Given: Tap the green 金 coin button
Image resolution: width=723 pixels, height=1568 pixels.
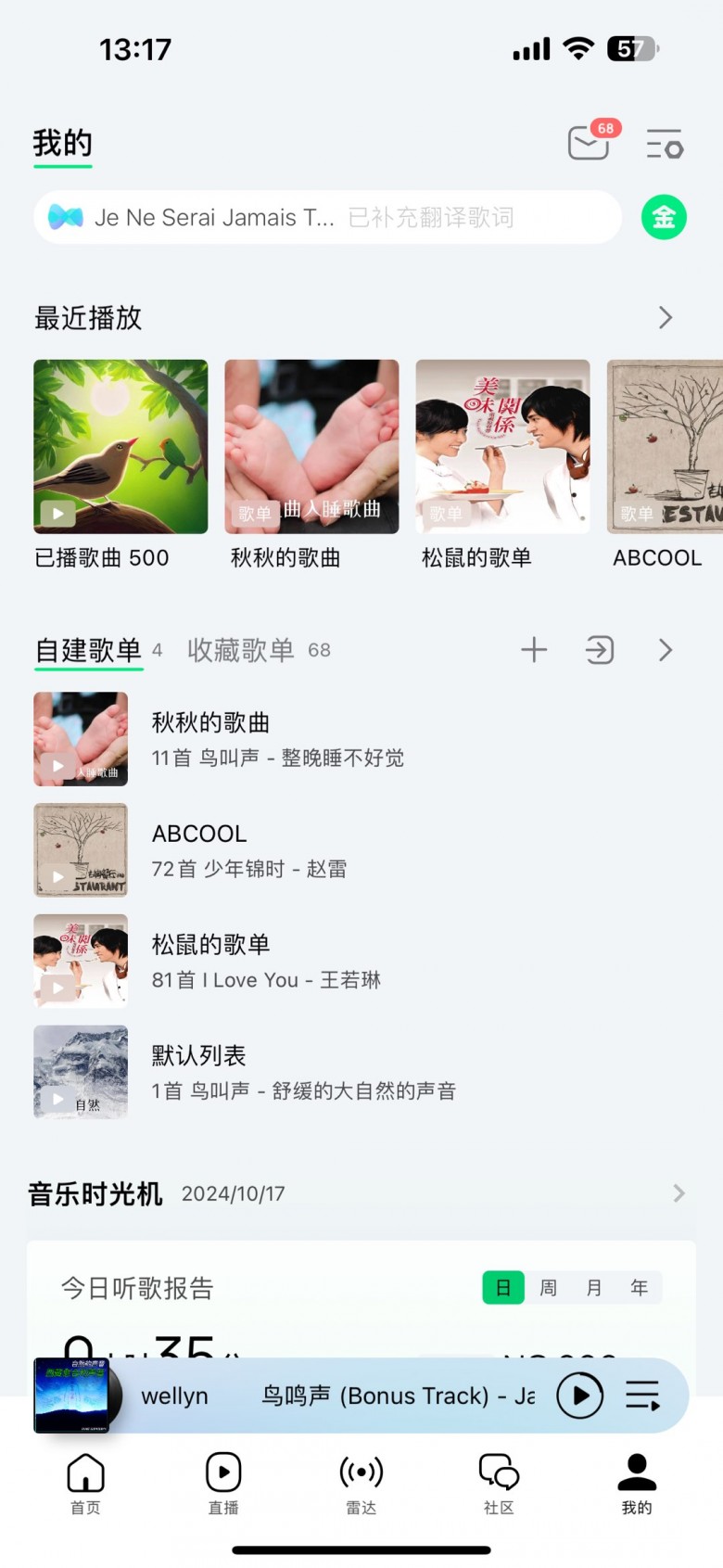Looking at the screenshot, I should click(664, 218).
